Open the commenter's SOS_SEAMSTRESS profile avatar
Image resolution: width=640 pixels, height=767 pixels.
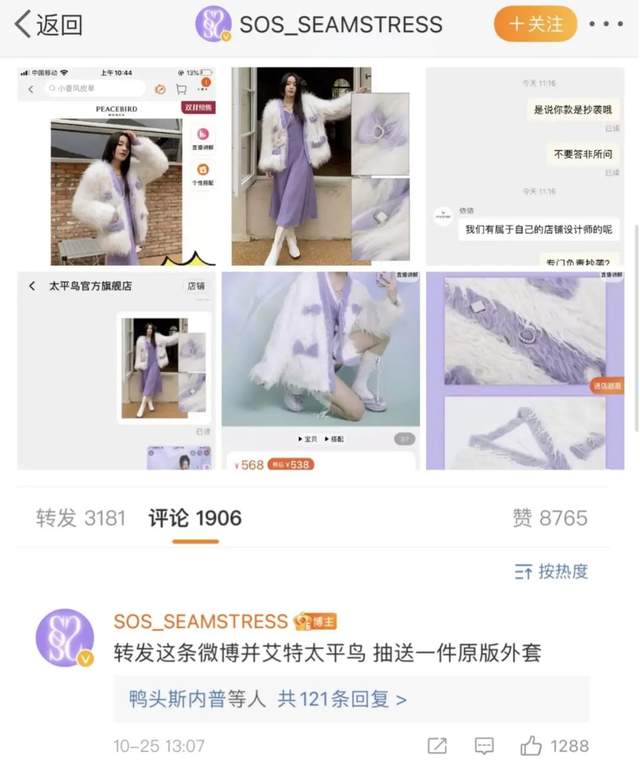coord(65,637)
